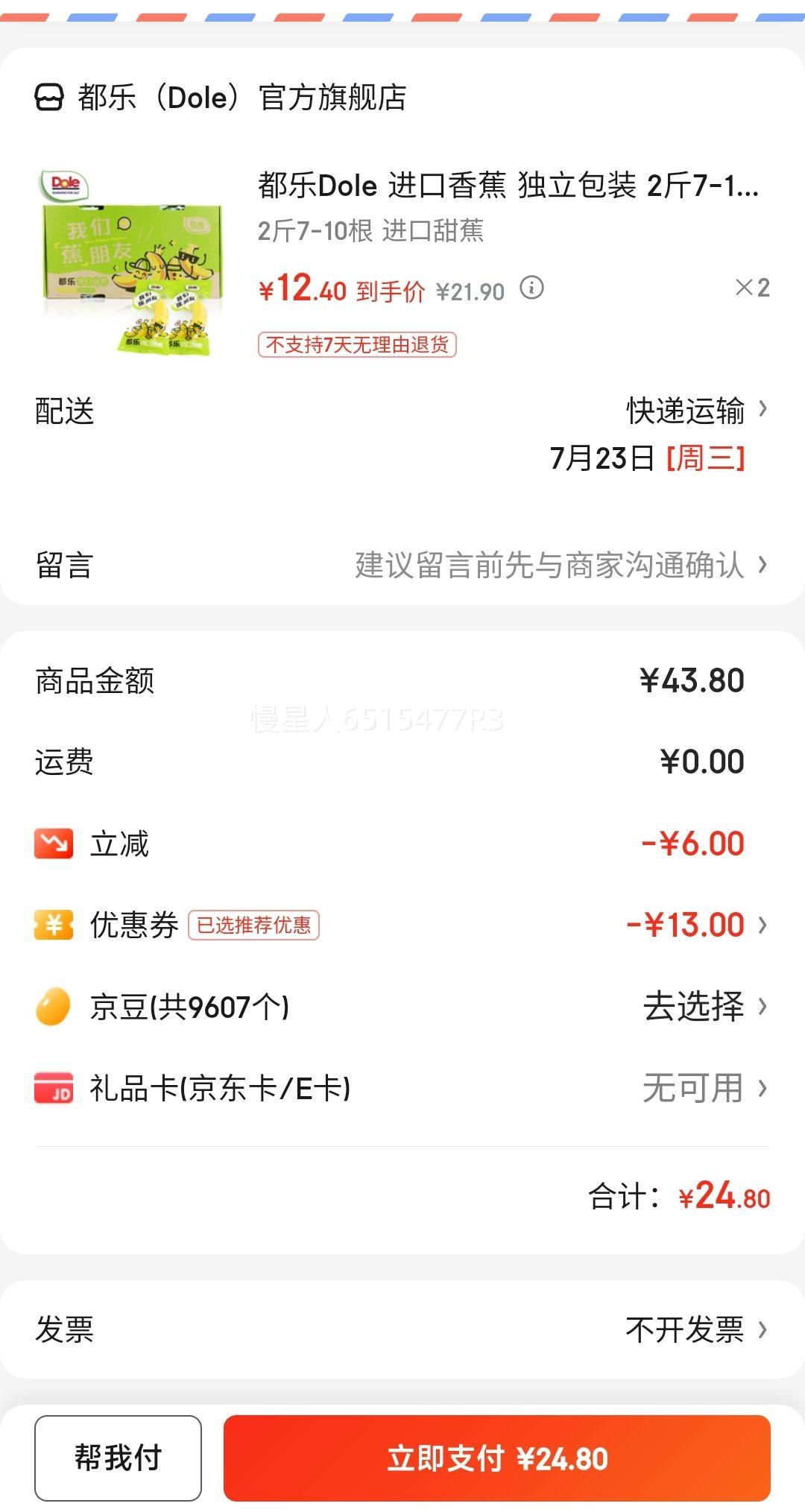Click the store icon beside 都乐（Dole）官方旗舰店

(48, 97)
